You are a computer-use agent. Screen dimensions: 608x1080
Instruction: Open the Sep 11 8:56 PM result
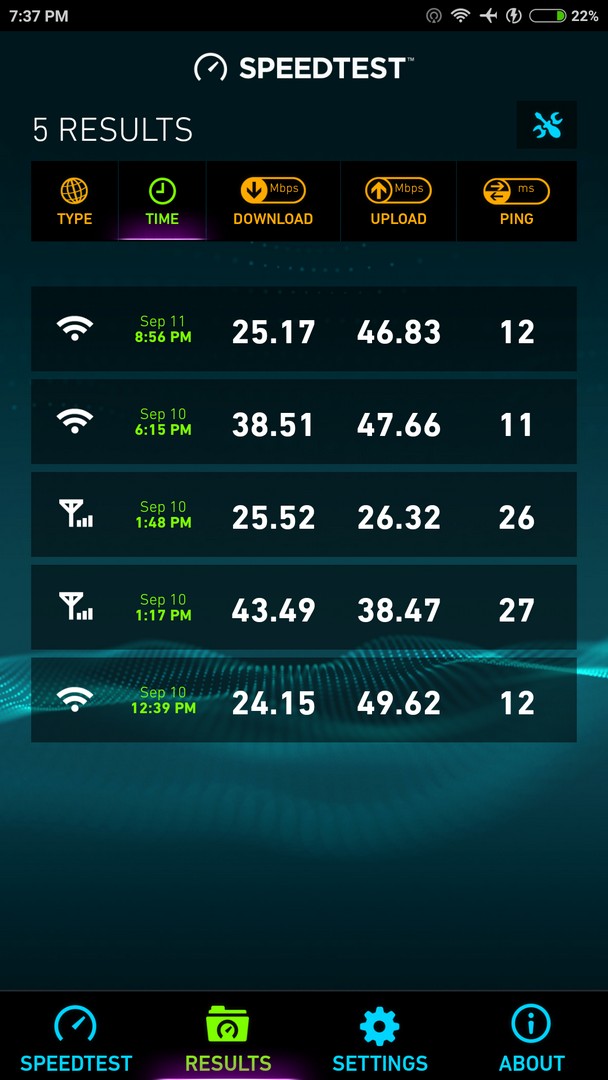coord(304,329)
